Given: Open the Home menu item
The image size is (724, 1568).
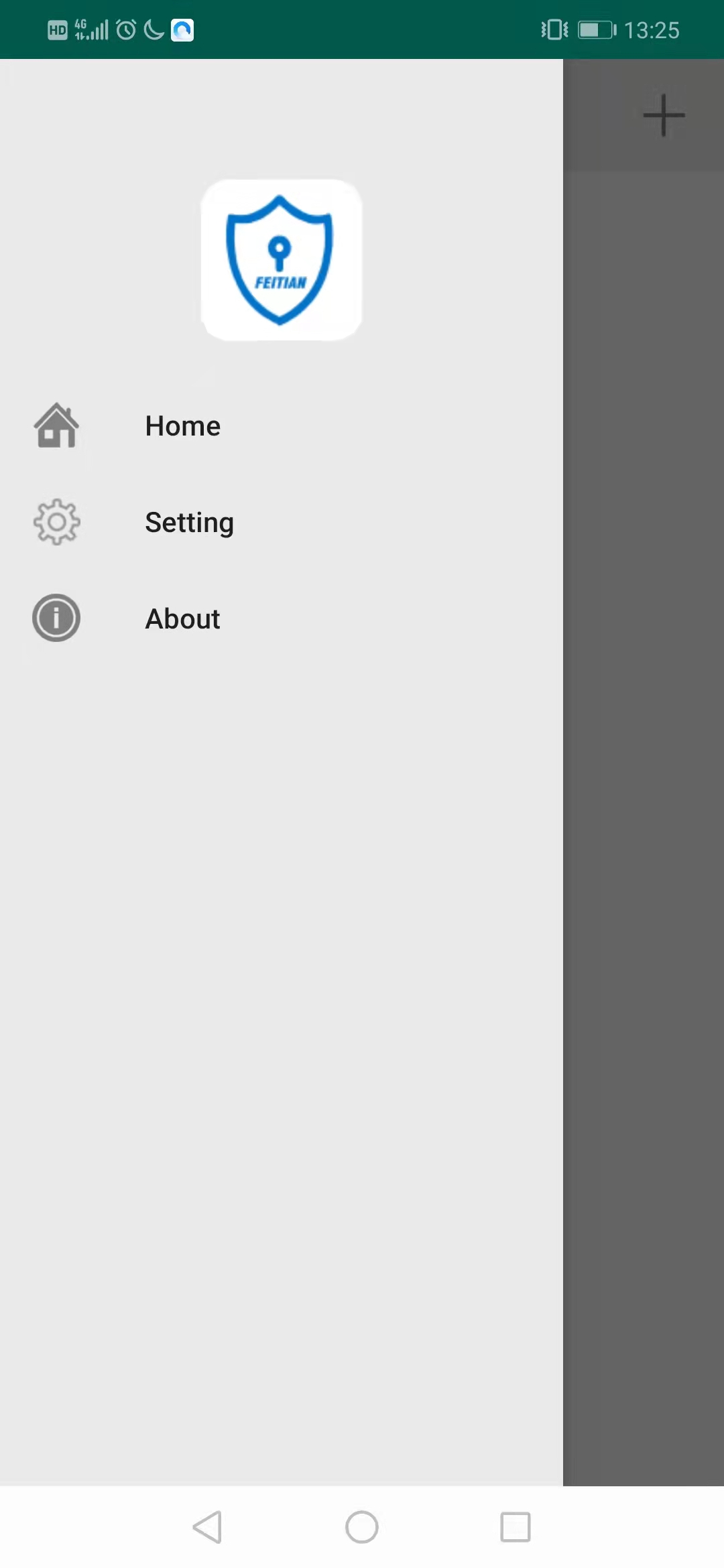Looking at the screenshot, I should pyautogui.click(x=282, y=426).
